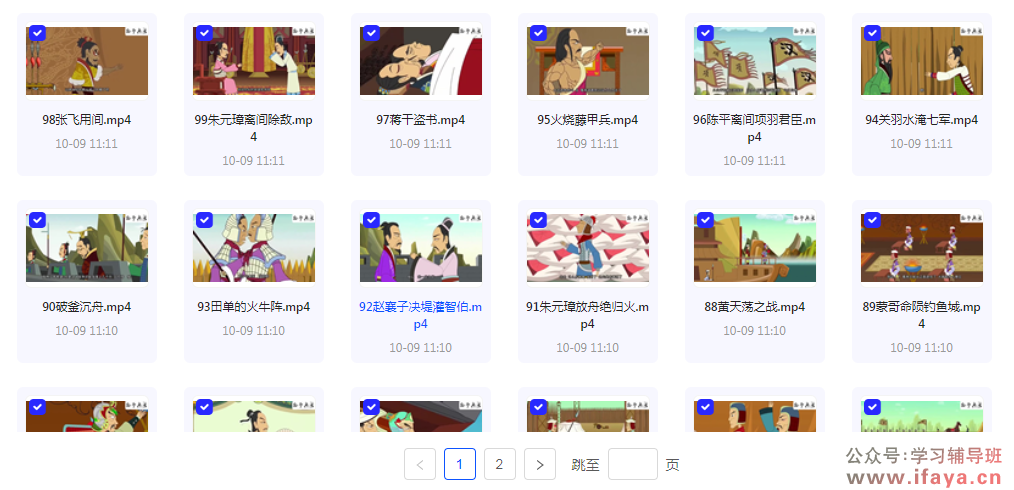Toggle checkbox on 88黄天荡之战.mp4
The image size is (1014, 490).
pyautogui.click(x=705, y=220)
